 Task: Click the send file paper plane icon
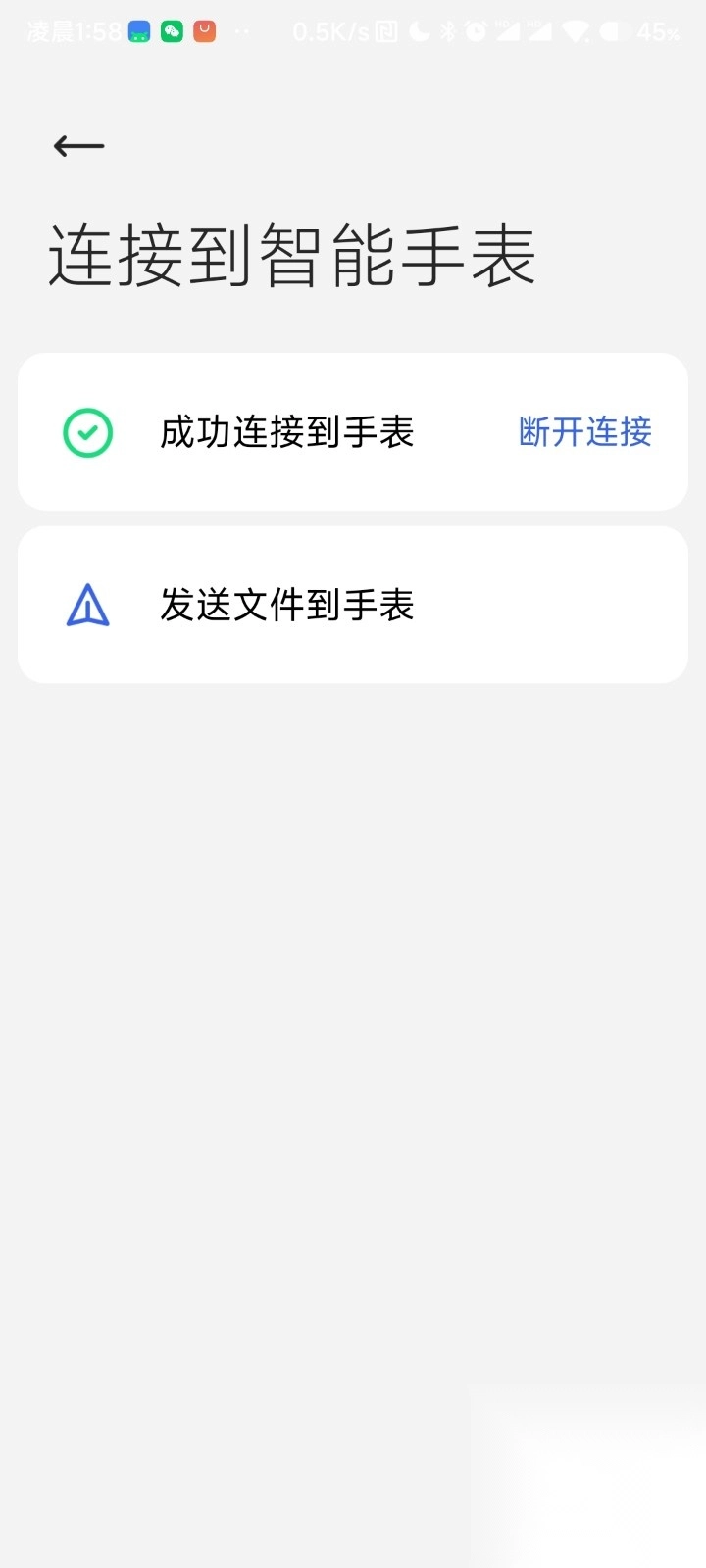[x=87, y=605]
